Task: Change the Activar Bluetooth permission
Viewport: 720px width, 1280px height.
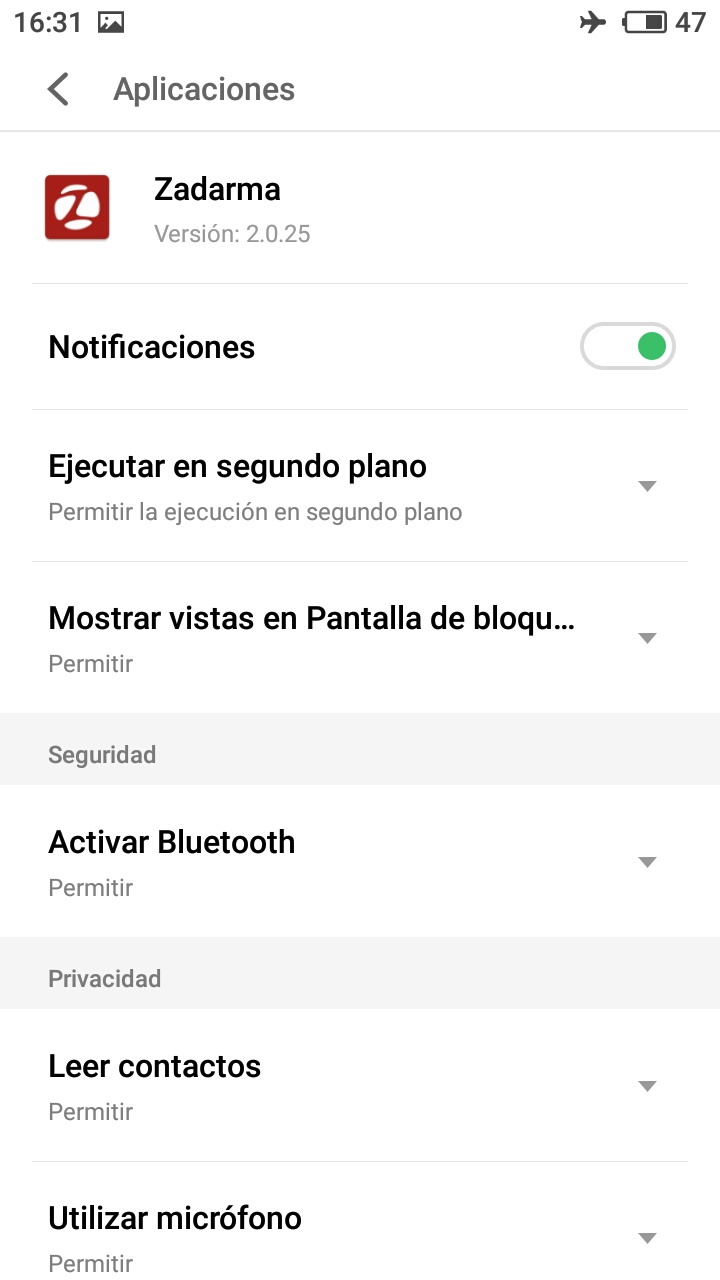Action: (x=360, y=862)
